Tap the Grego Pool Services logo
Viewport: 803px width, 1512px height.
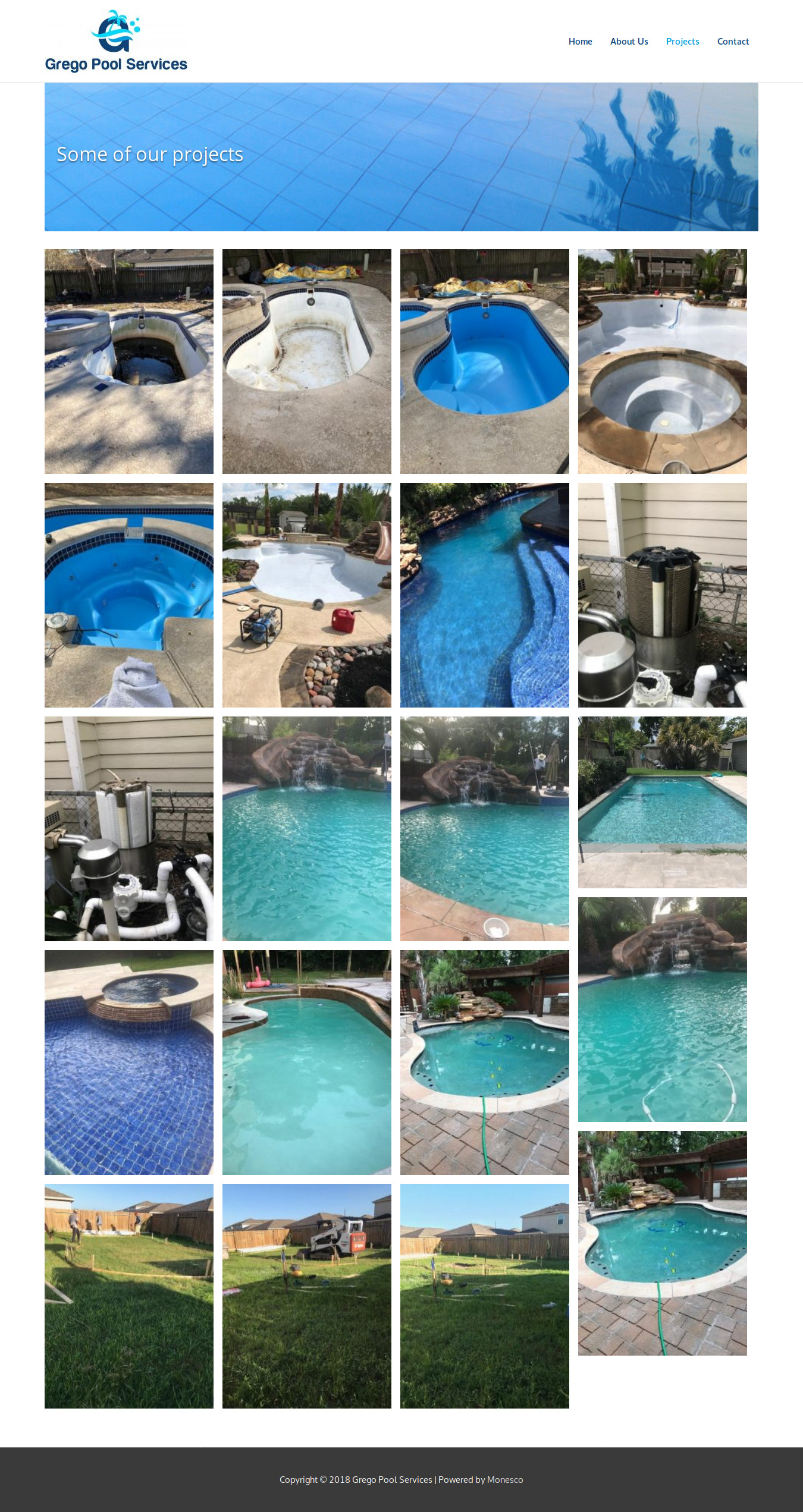116,41
